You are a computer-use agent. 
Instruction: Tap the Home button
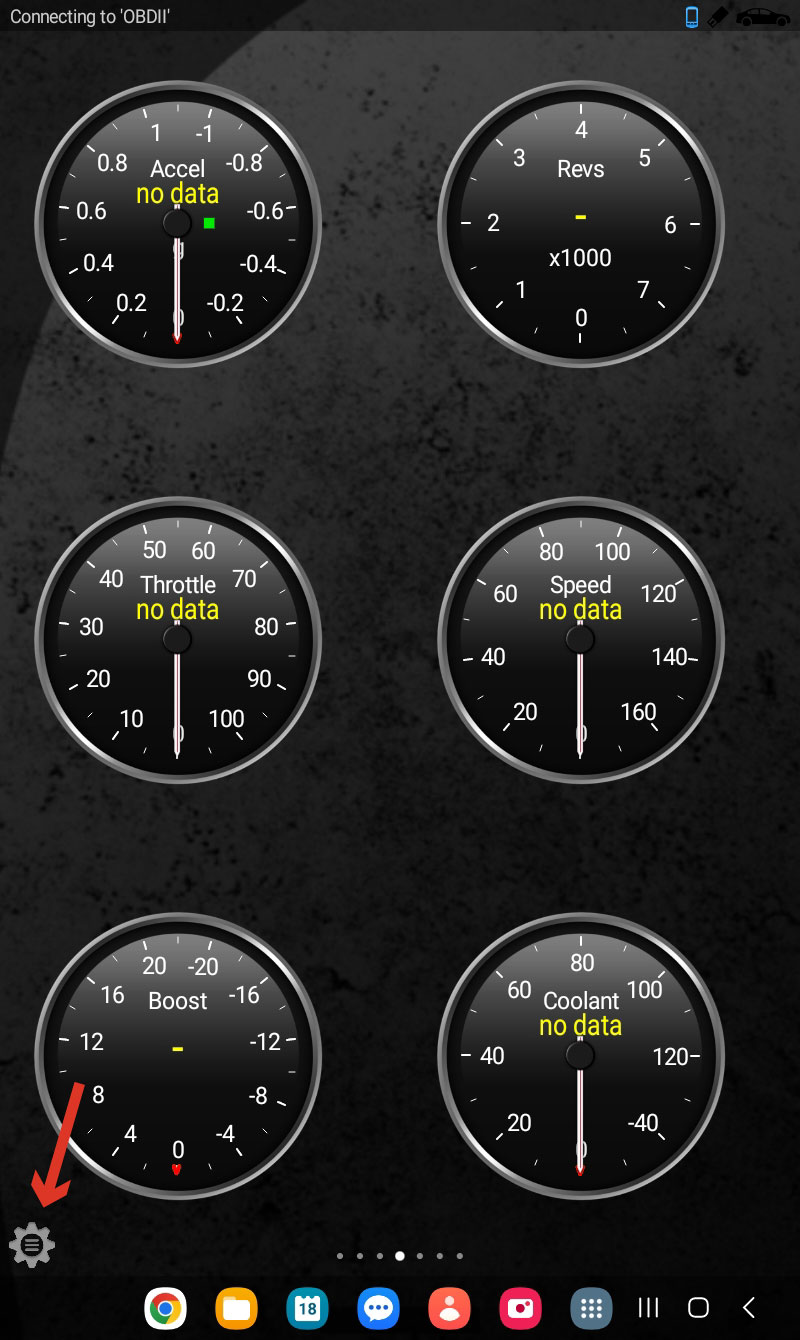pos(698,1308)
